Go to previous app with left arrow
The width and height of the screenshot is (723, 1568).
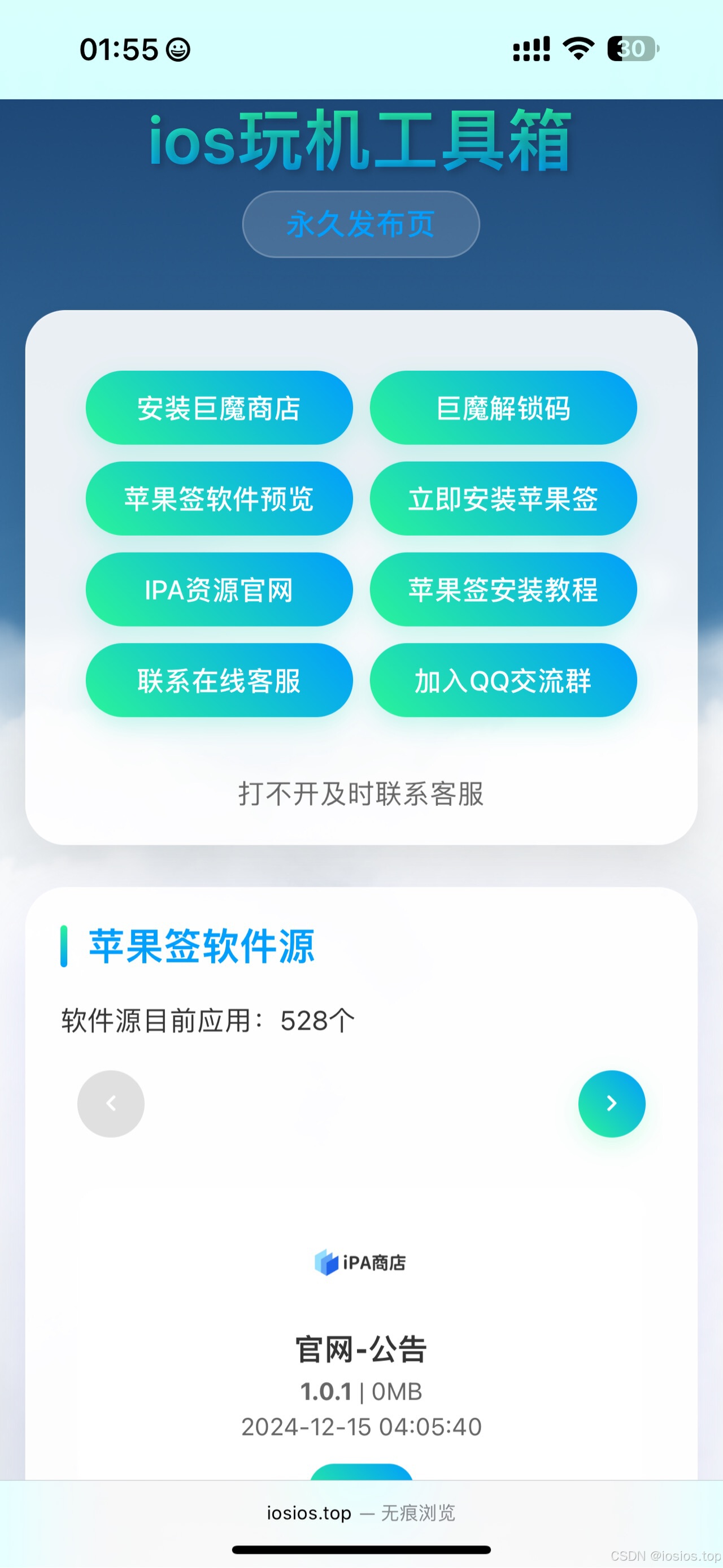pos(111,1104)
